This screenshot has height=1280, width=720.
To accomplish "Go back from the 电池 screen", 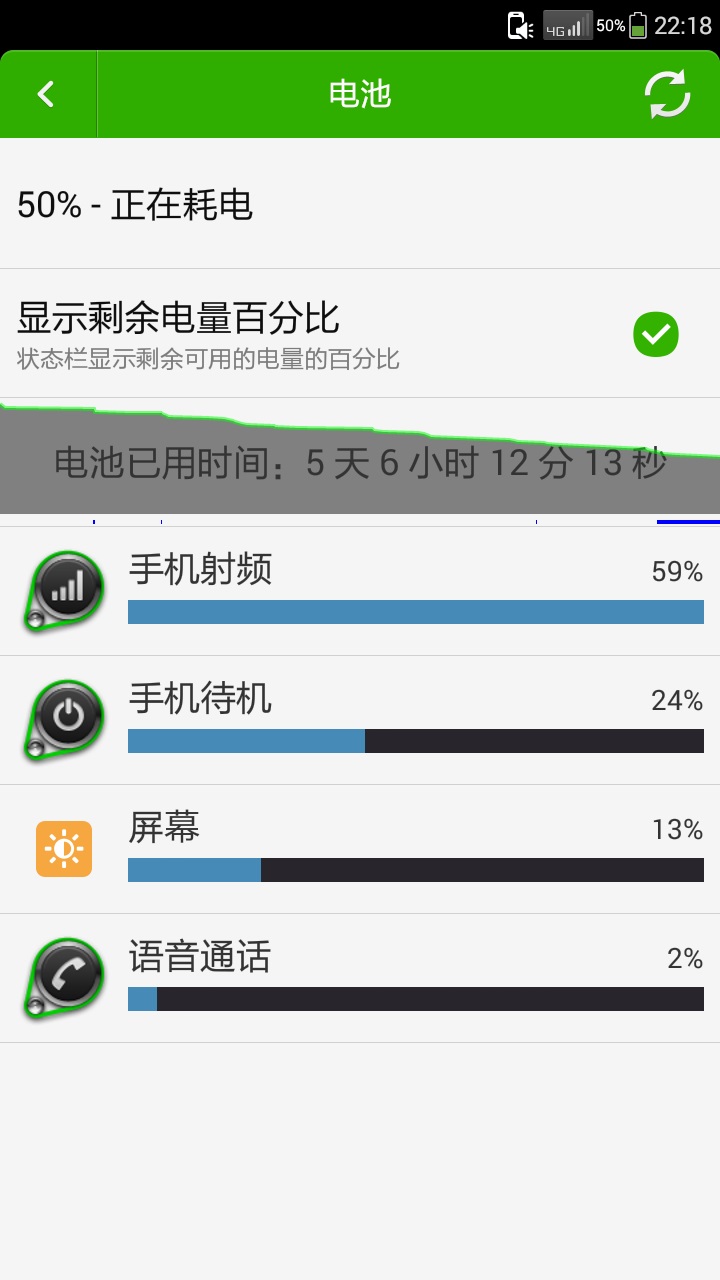I will pyautogui.click(x=47, y=94).
